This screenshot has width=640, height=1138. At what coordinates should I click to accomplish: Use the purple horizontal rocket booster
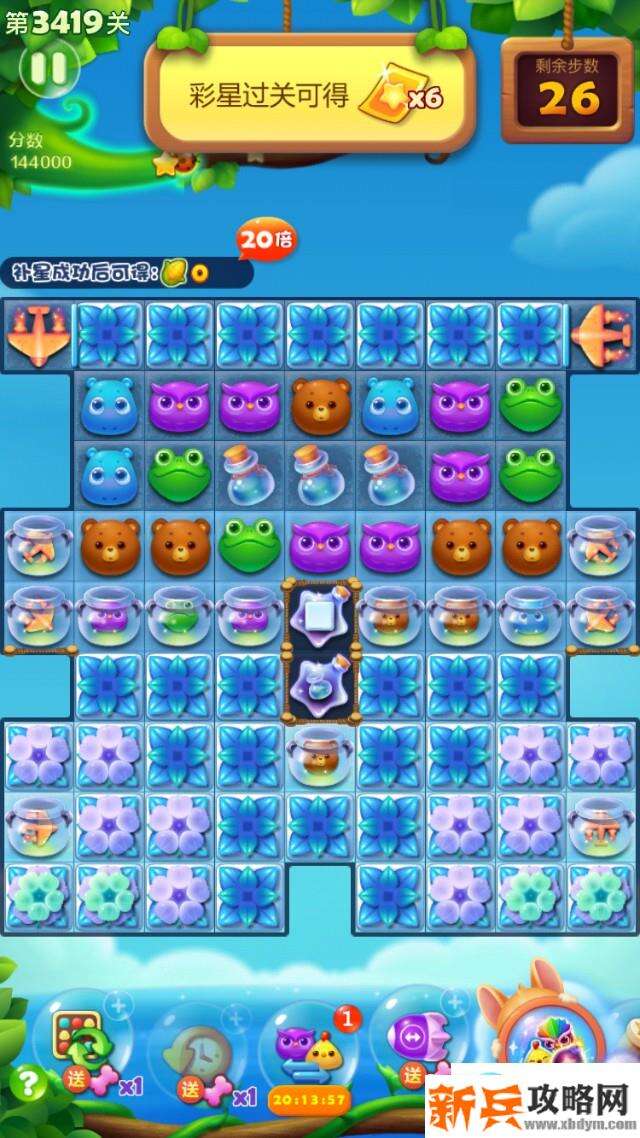click(x=420, y=1035)
